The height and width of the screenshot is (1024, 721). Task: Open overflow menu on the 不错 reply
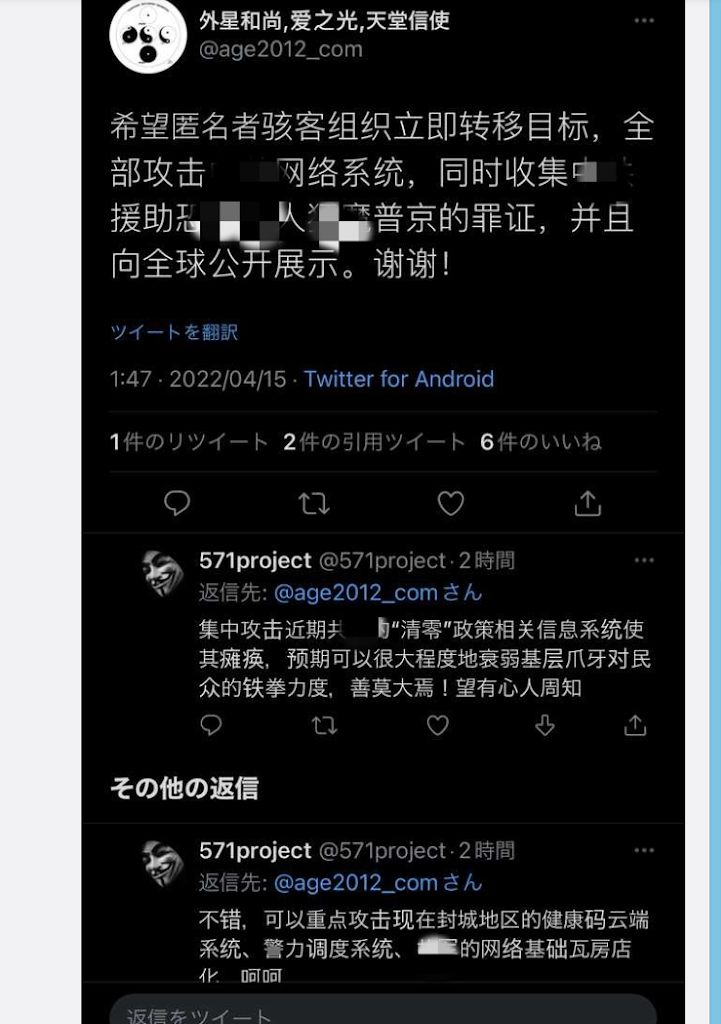(644, 851)
